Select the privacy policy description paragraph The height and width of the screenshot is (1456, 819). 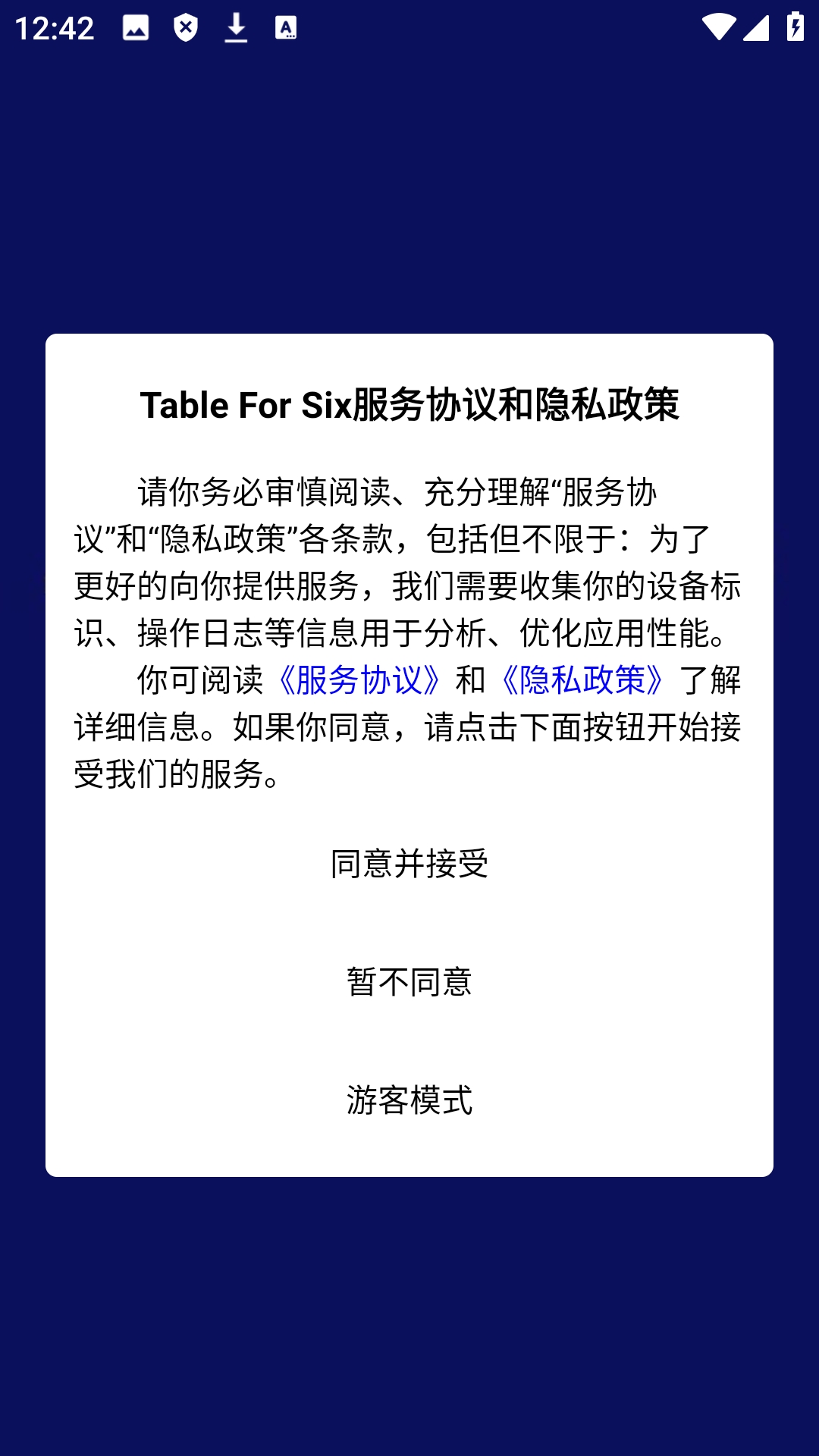click(409, 629)
